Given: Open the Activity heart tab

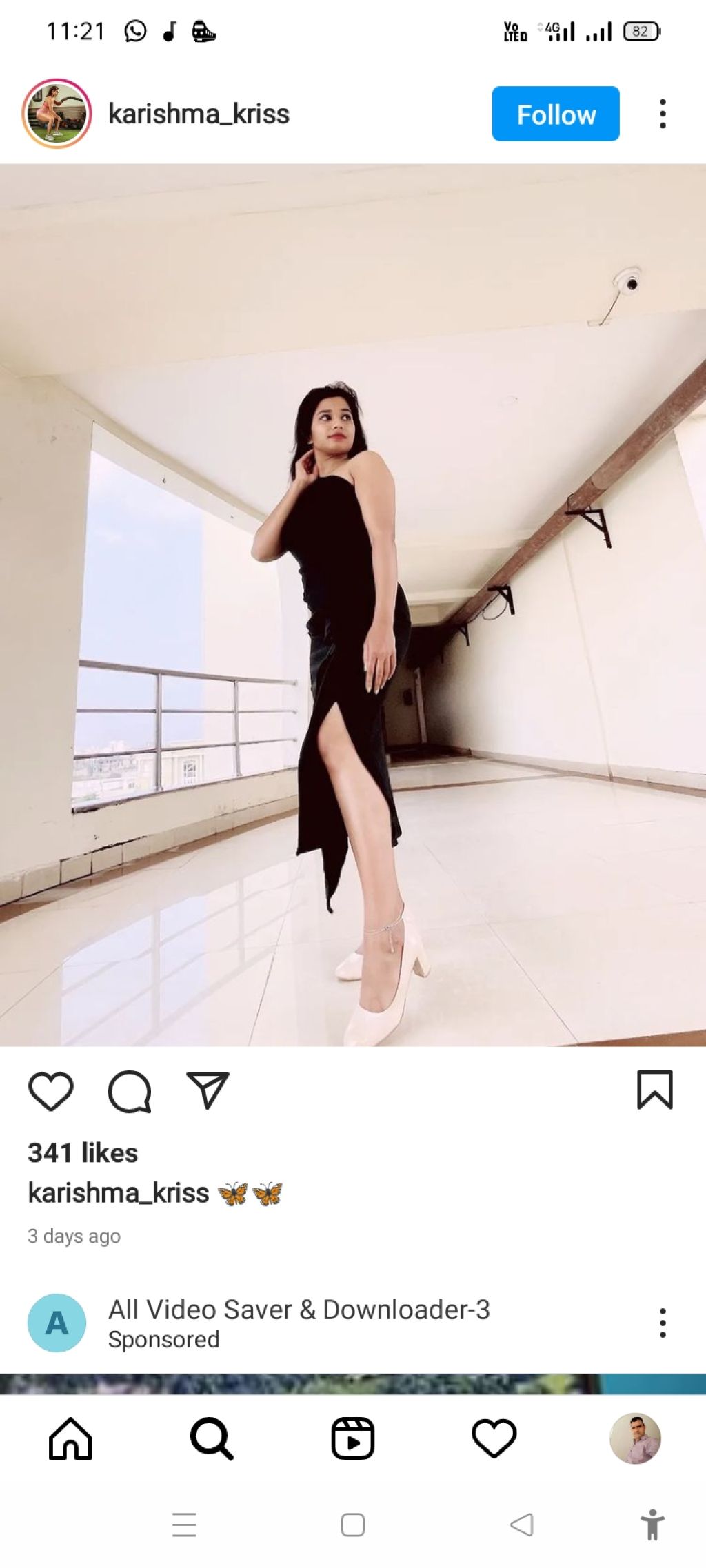Looking at the screenshot, I should pyautogui.click(x=494, y=1438).
